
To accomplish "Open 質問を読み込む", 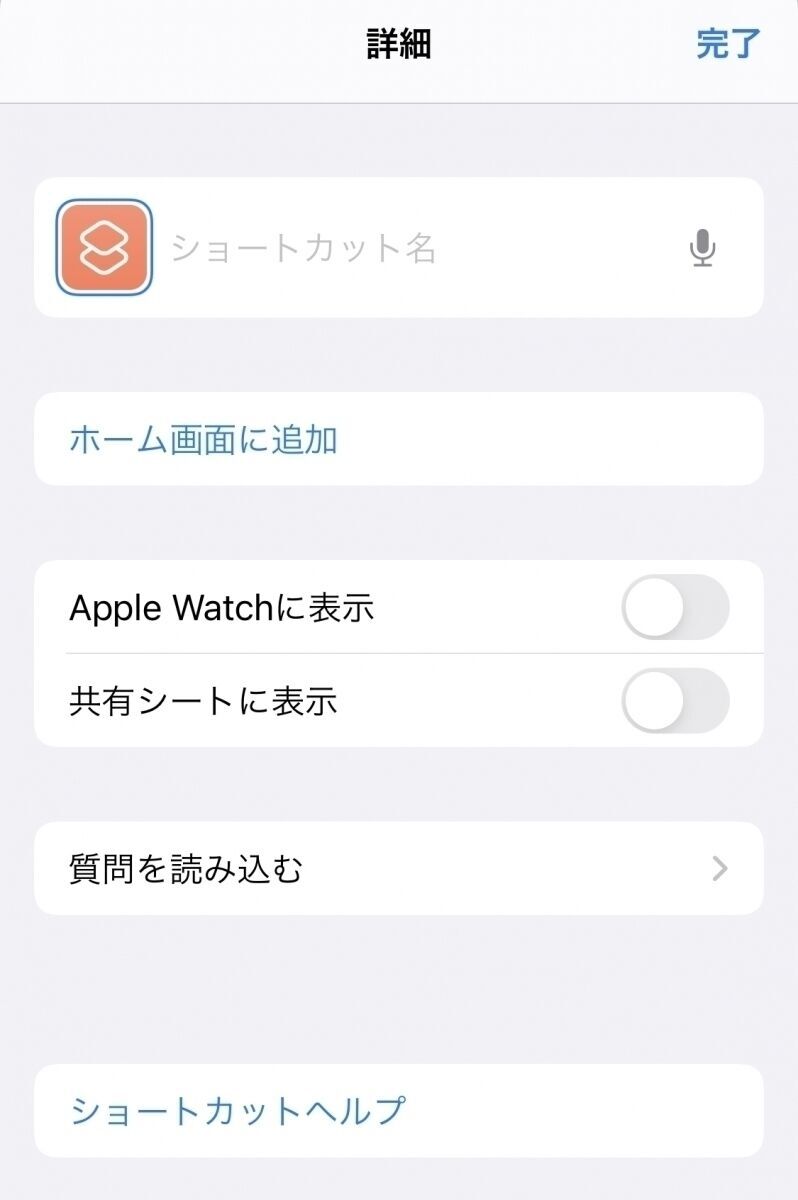I will coord(398,868).
